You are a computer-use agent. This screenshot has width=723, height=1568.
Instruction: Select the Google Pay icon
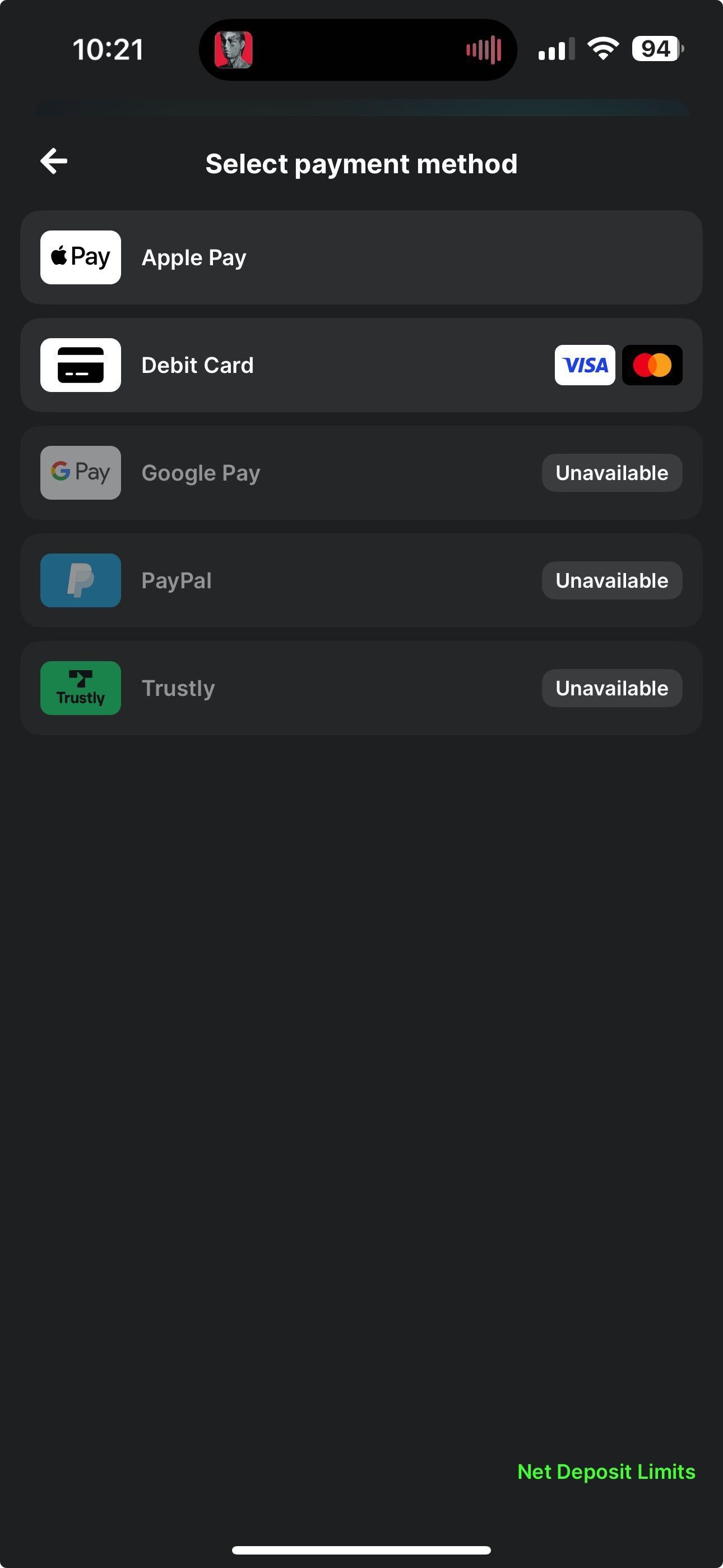pyautogui.click(x=80, y=472)
